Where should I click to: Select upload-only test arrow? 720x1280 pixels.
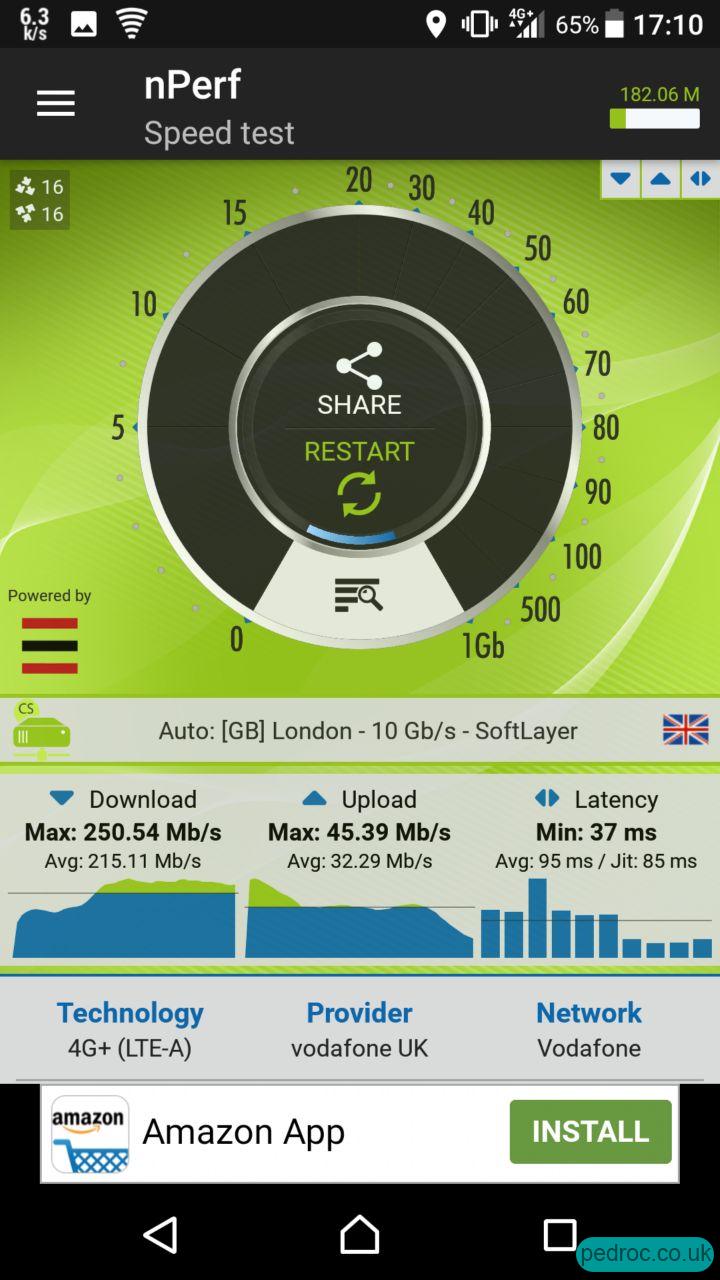pos(660,179)
